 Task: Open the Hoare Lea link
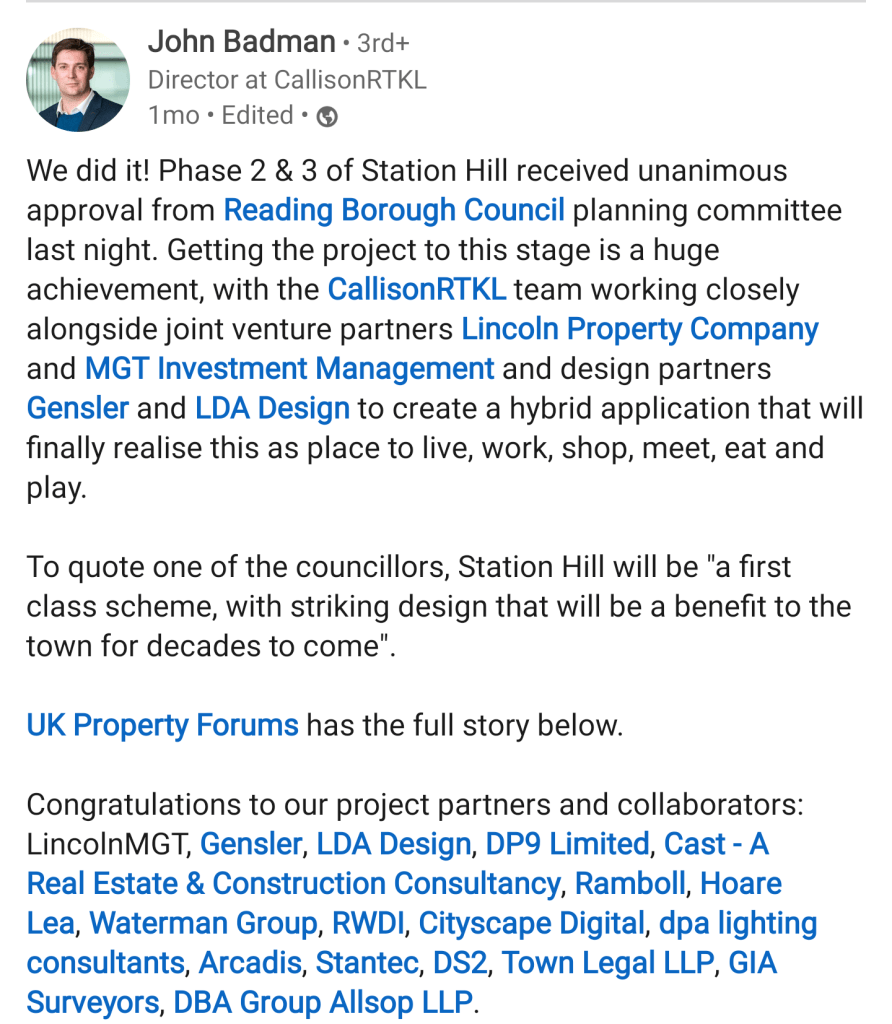point(740,884)
